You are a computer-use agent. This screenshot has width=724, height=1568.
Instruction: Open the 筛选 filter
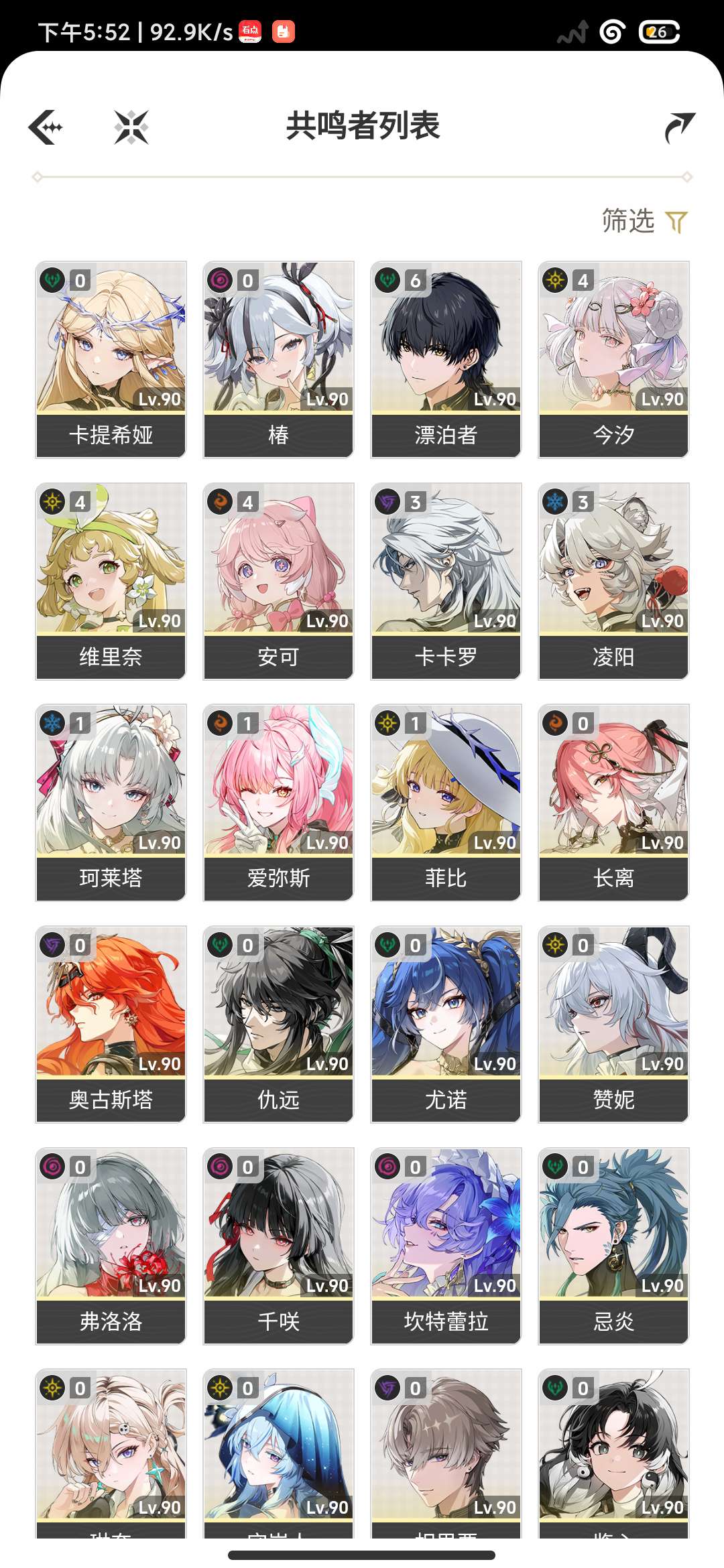point(645,221)
